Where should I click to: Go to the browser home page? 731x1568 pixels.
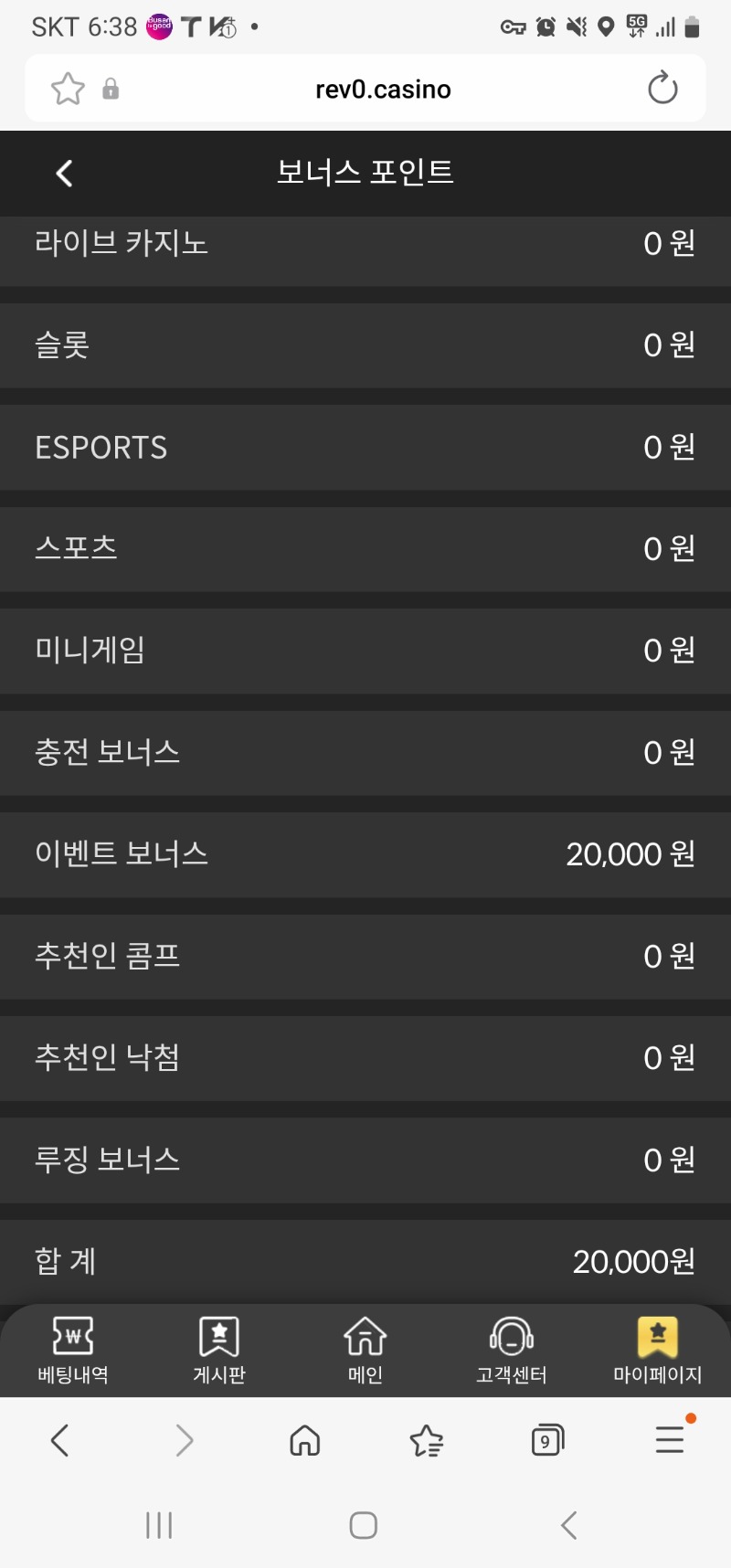coord(304,1441)
